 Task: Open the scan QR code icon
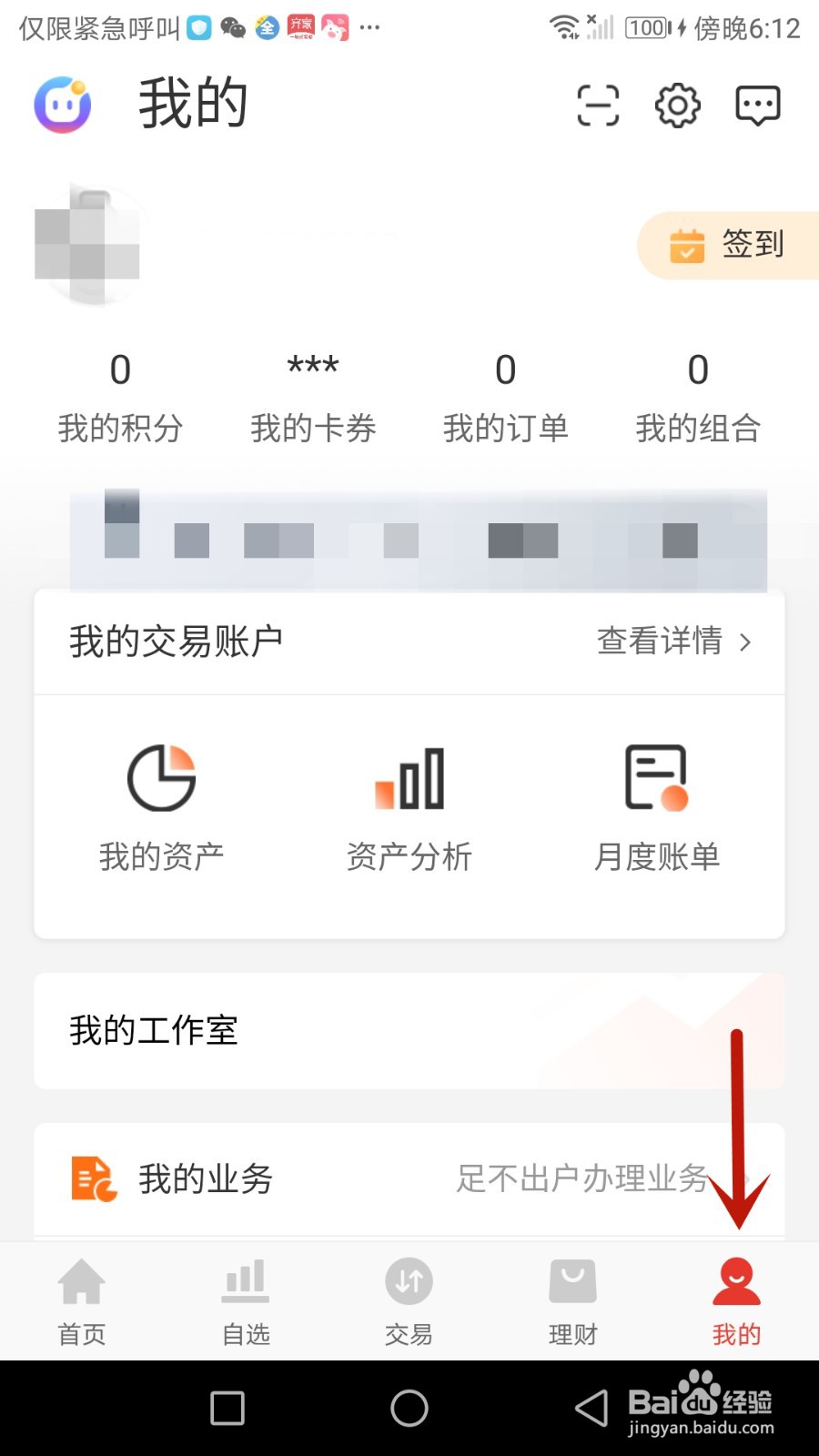[598, 105]
